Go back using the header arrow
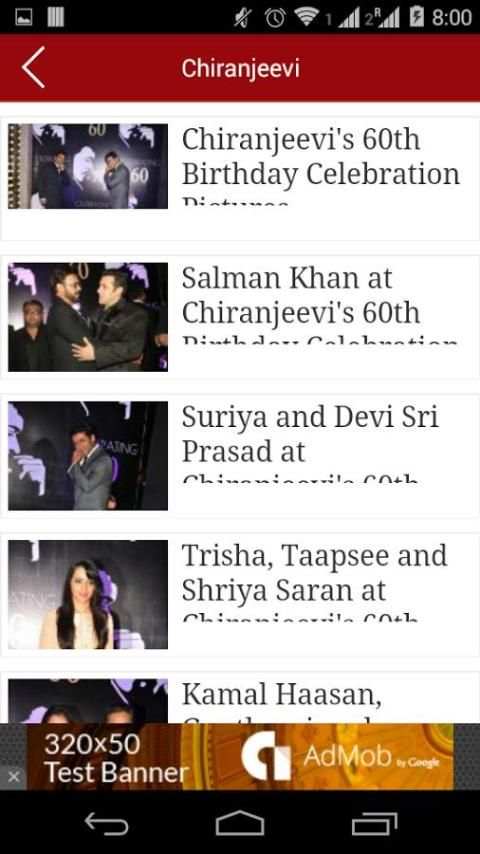The image size is (480, 854). click(x=33, y=68)
